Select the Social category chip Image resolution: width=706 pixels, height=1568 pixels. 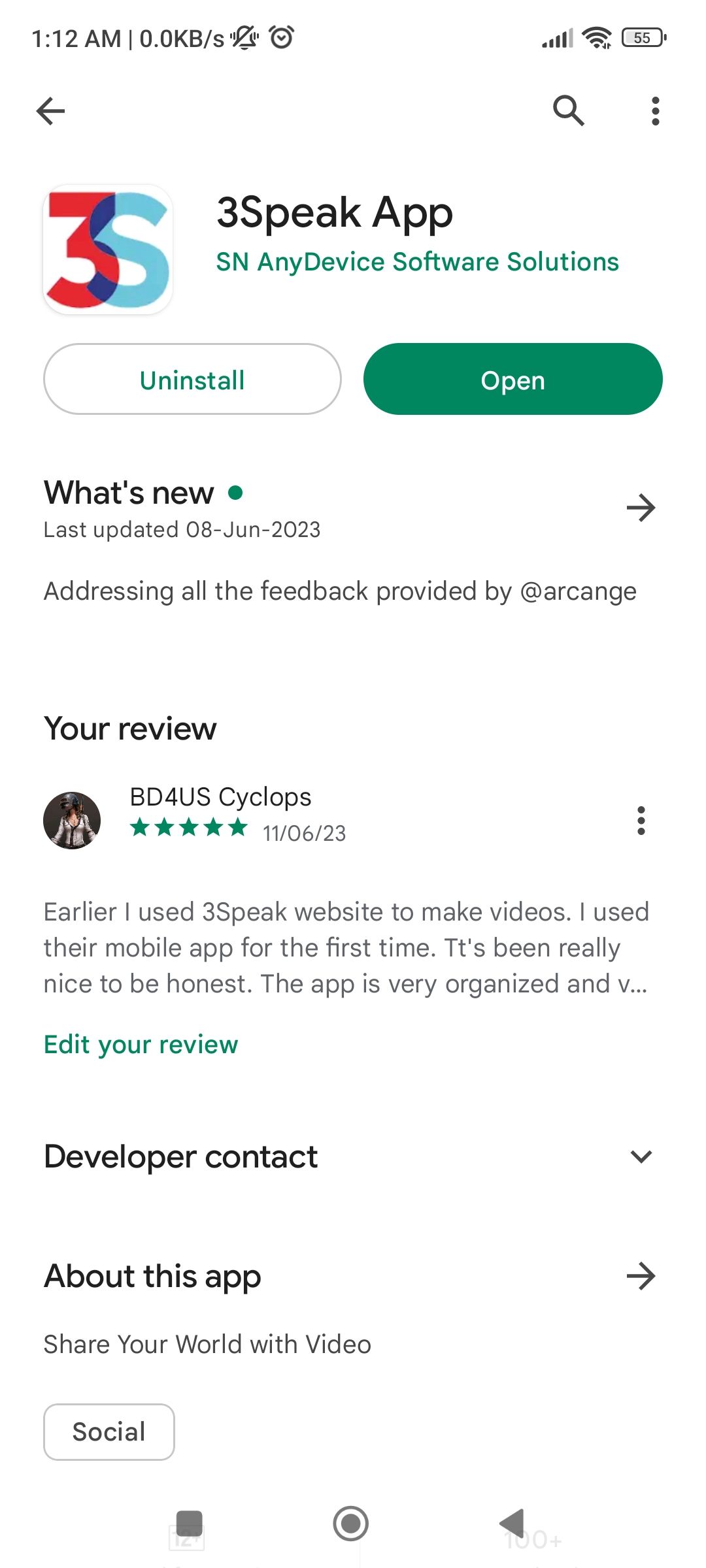click(109, 1431)
